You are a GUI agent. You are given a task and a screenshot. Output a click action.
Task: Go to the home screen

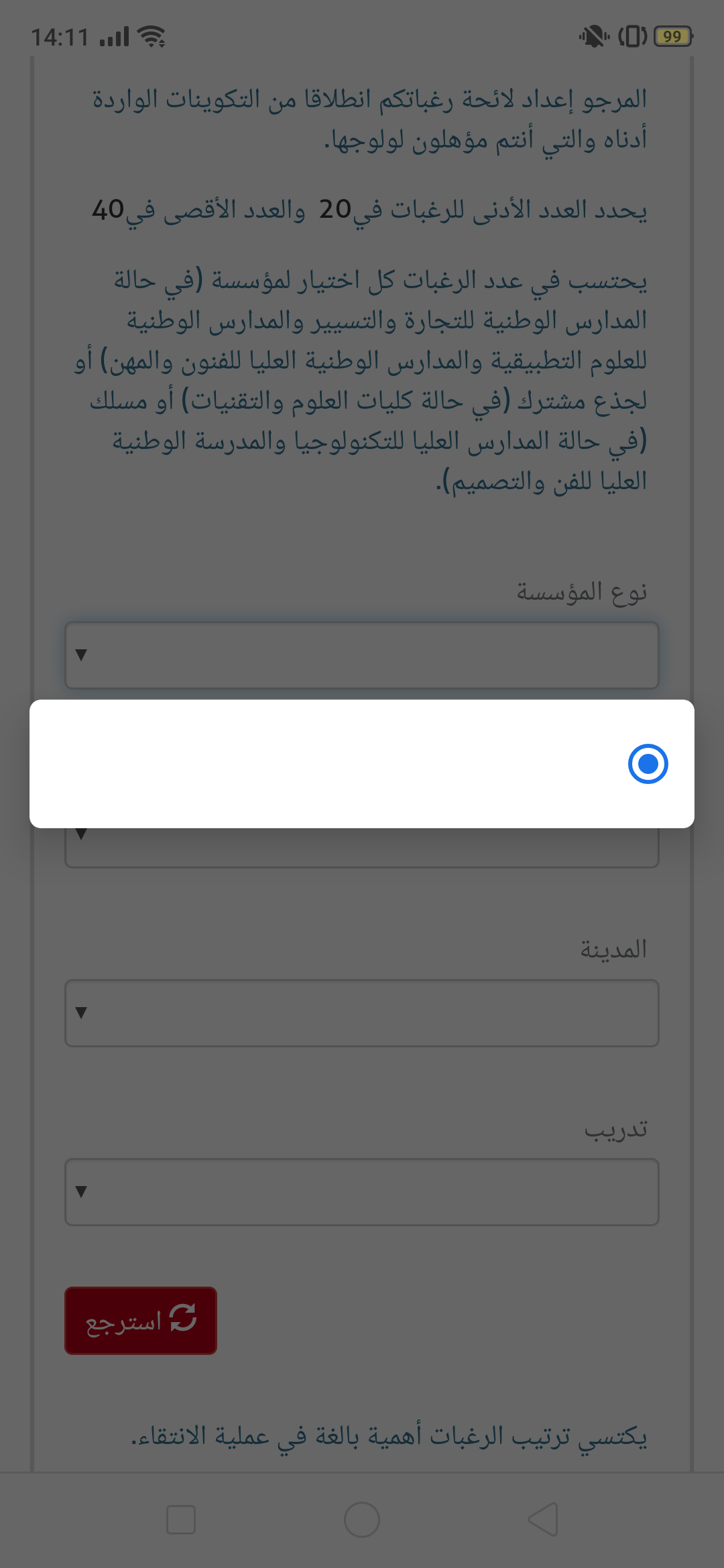click(362, 1520)
